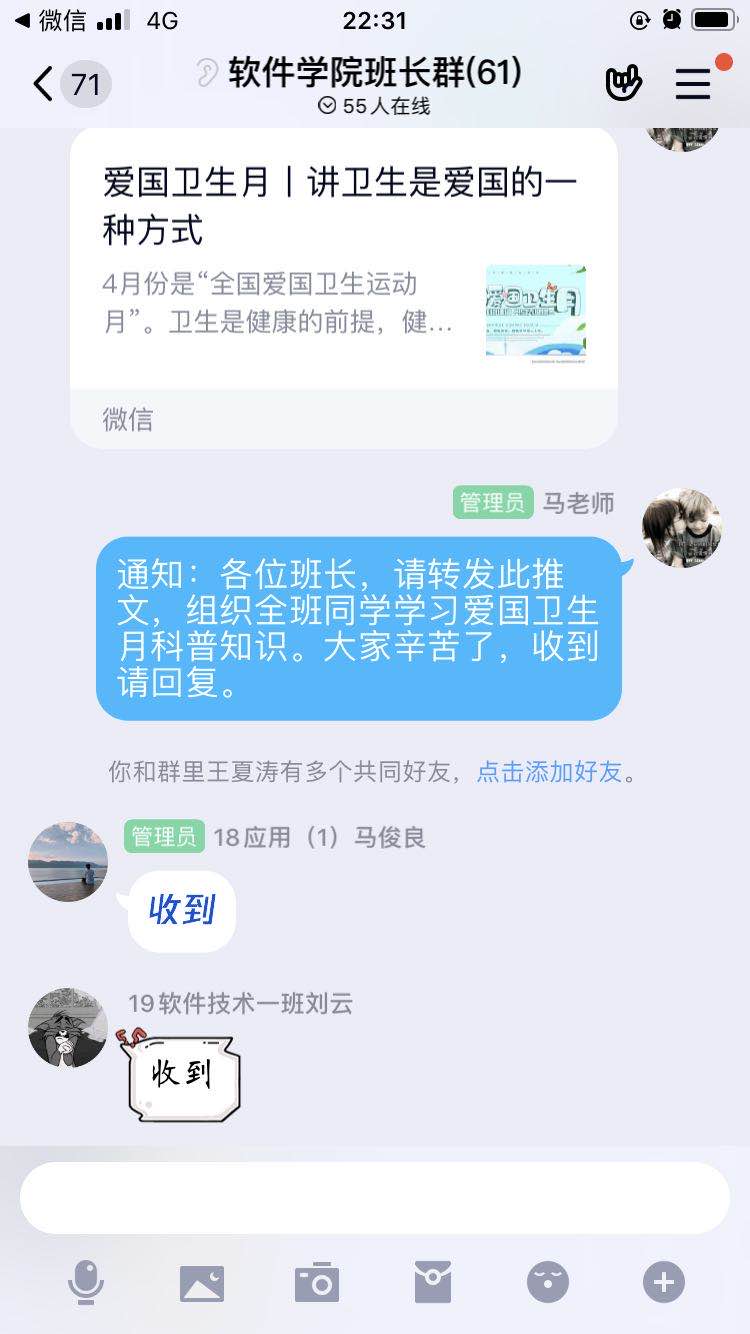Tap the rock hand gesture icon
Viewport: 750px width, 1334px height.
coord(624,84)
